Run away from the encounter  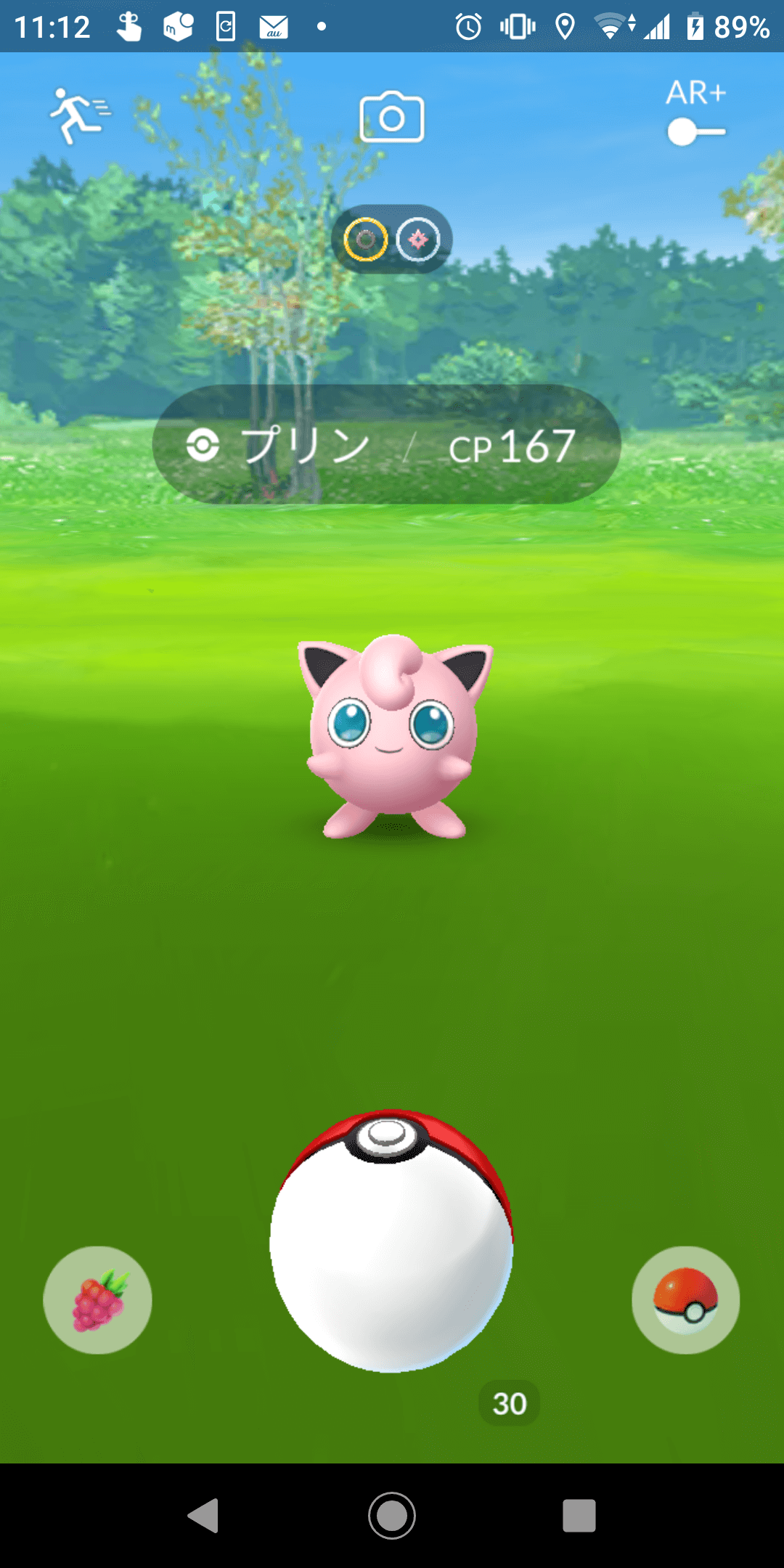point(78,116)
